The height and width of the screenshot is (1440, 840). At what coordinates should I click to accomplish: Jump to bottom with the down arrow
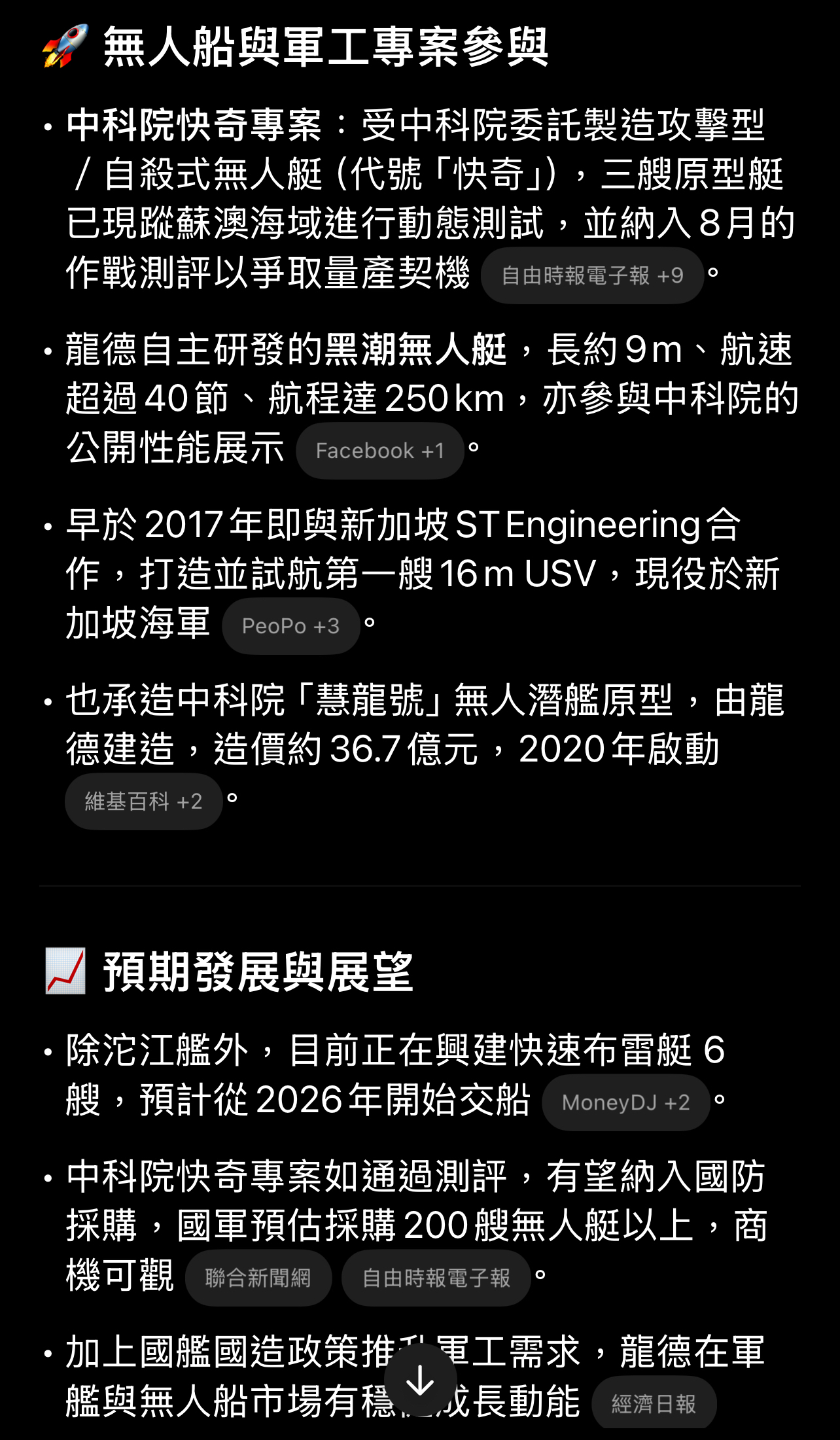click(x=420, y=1380)
